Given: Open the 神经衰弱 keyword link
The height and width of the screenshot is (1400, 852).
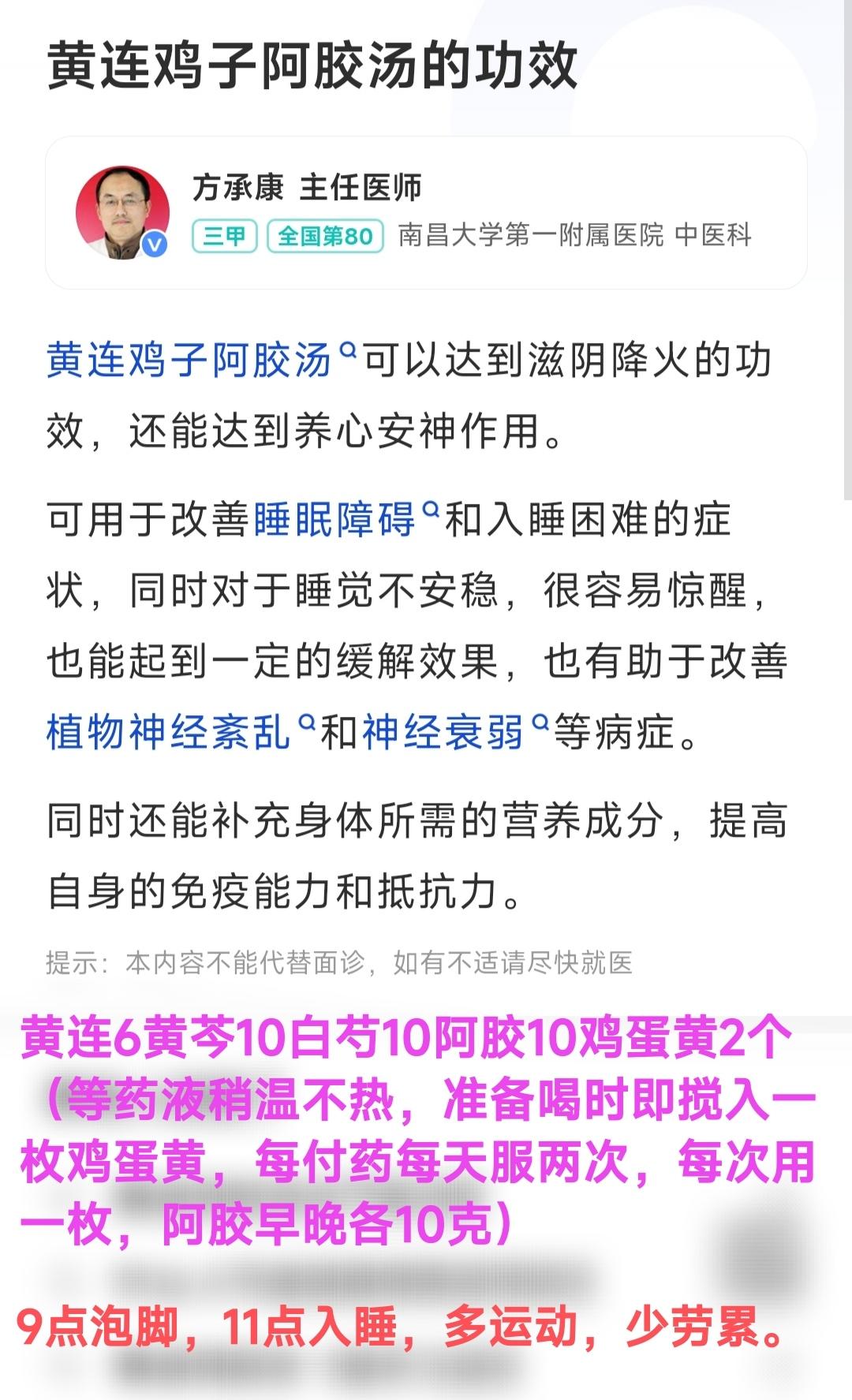Looking at the screenshot, I should pos(455,733).
